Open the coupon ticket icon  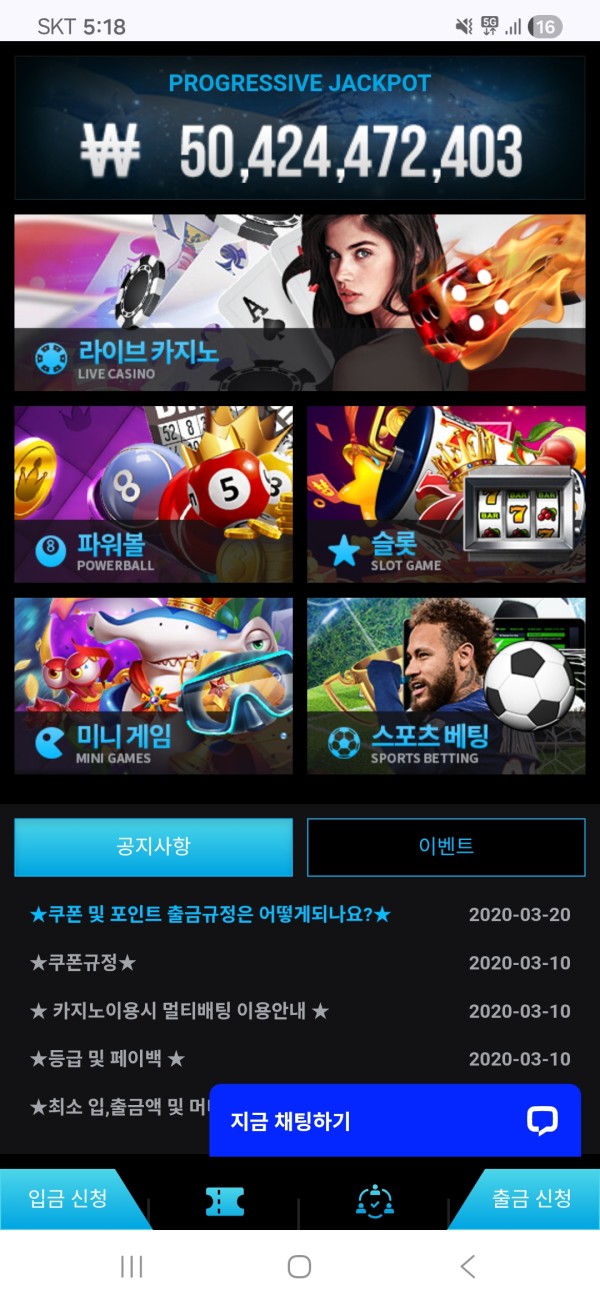click(225, 1202)
